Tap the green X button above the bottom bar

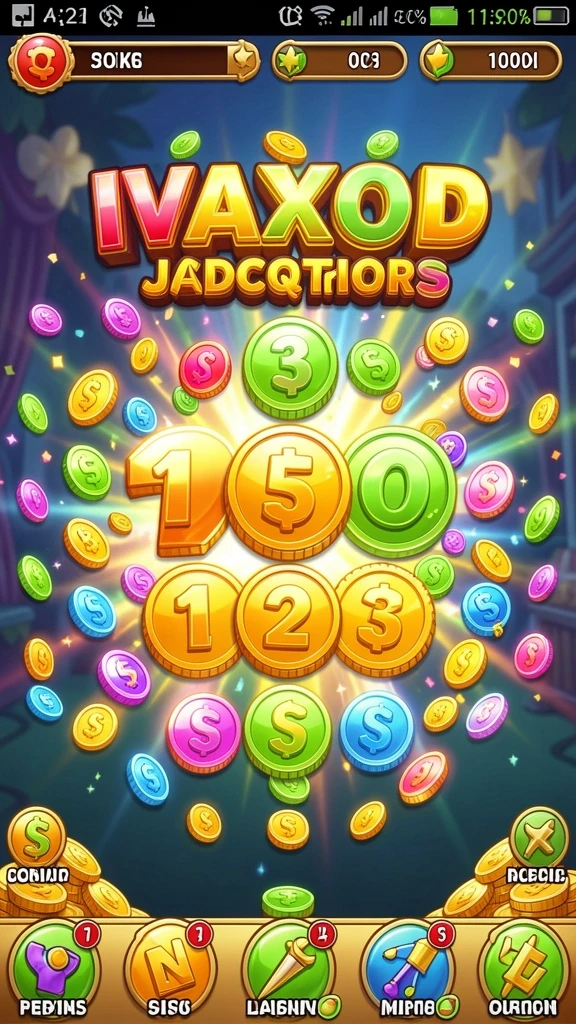click(x=539, y=838)
